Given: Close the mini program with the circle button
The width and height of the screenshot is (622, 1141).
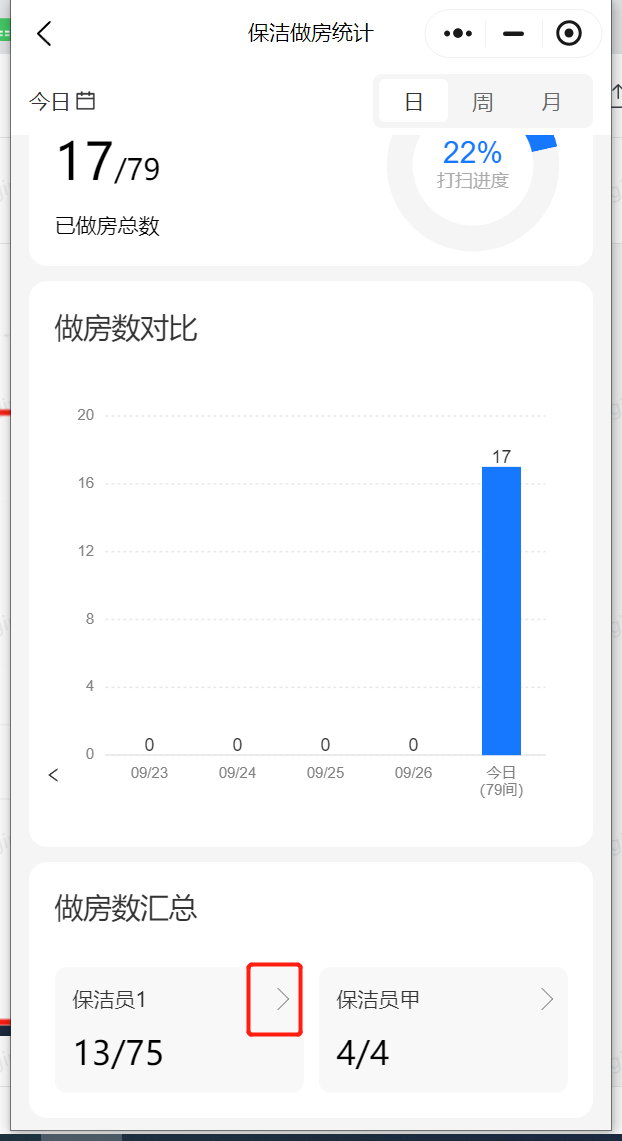Looking at the screenshot, I should click(569, 33).
